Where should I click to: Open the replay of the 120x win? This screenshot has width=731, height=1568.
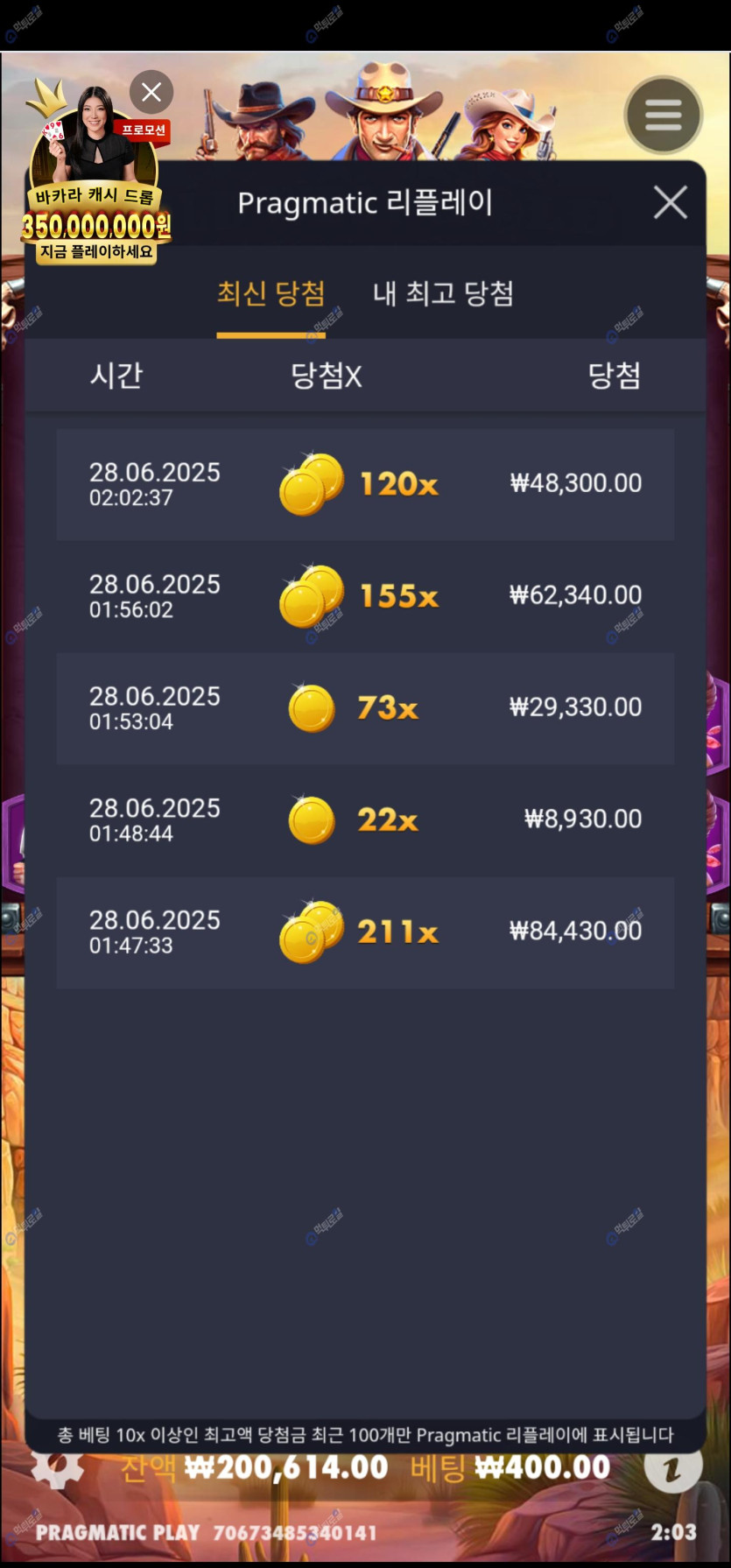coord(365,484)
